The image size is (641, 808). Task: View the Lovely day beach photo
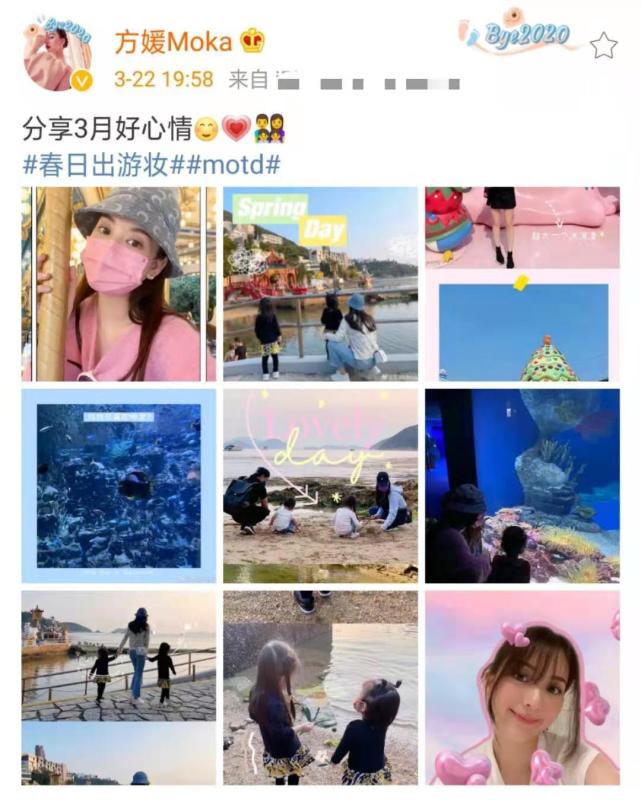(x=320, y=486)
